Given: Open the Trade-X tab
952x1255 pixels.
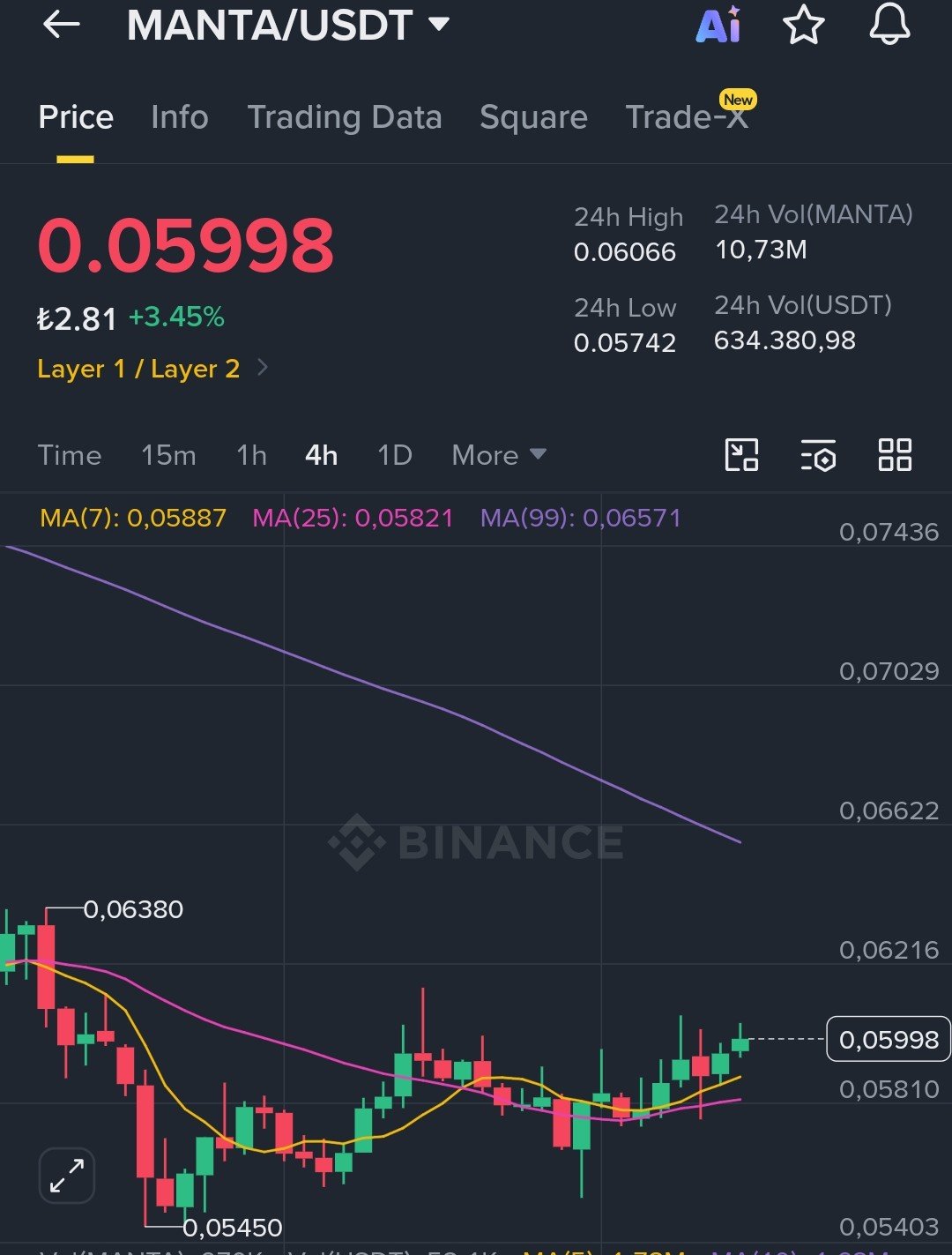Looking at the screenshot, I should pyautogui.click(x=688, y=117).
